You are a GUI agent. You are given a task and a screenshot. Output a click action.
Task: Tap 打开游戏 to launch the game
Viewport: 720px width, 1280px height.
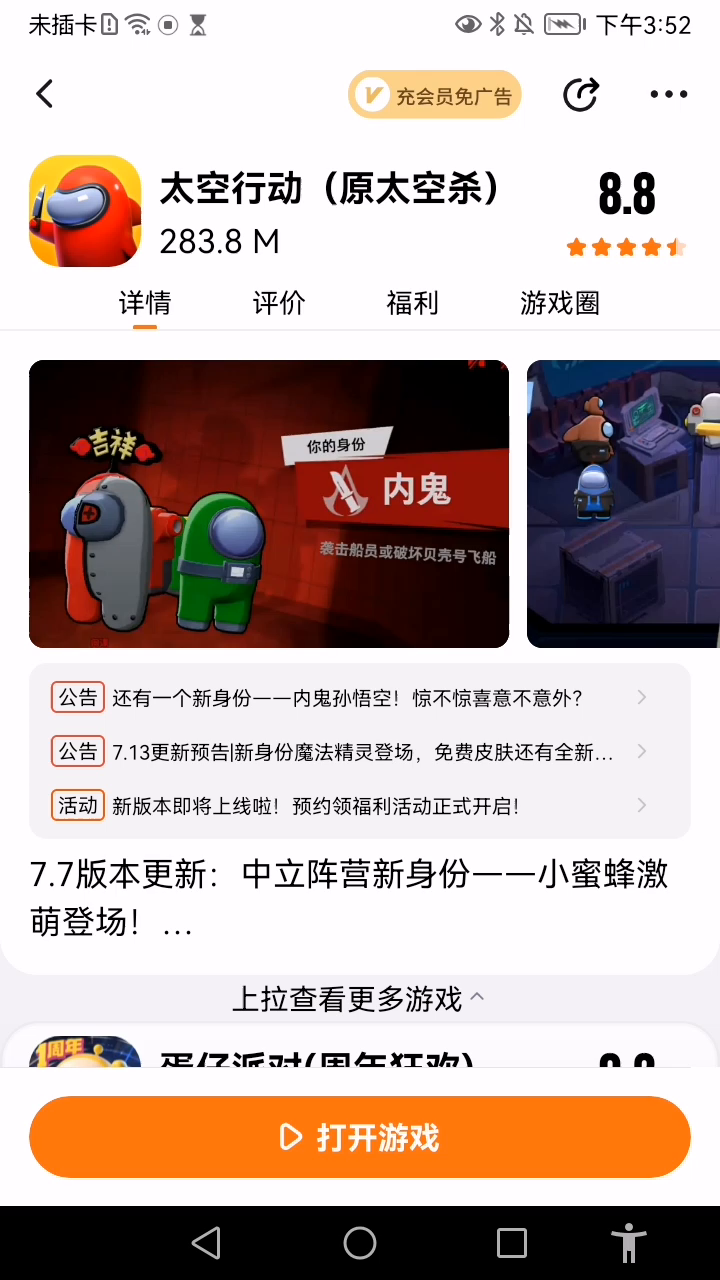tap(360, 1137)
